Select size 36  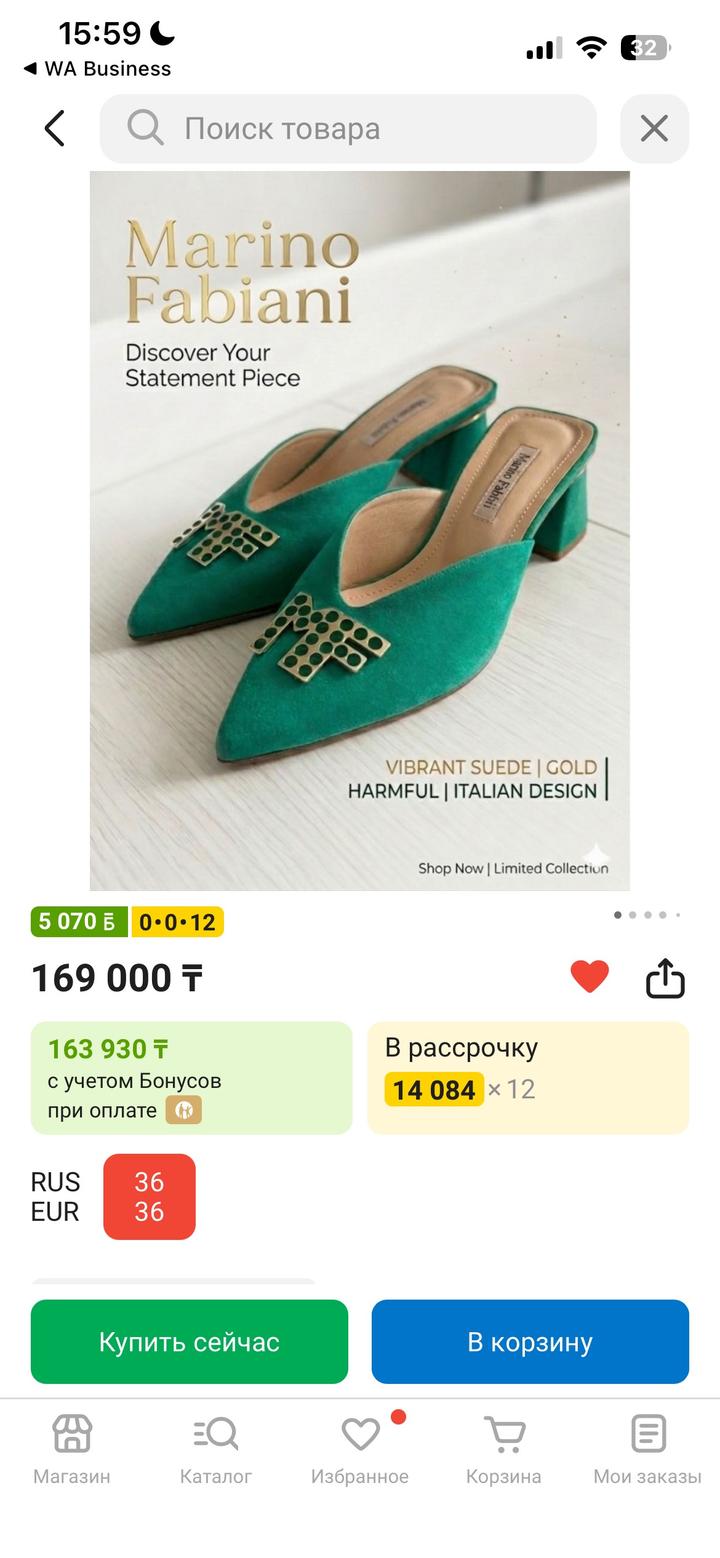[x=149, y=1196]
